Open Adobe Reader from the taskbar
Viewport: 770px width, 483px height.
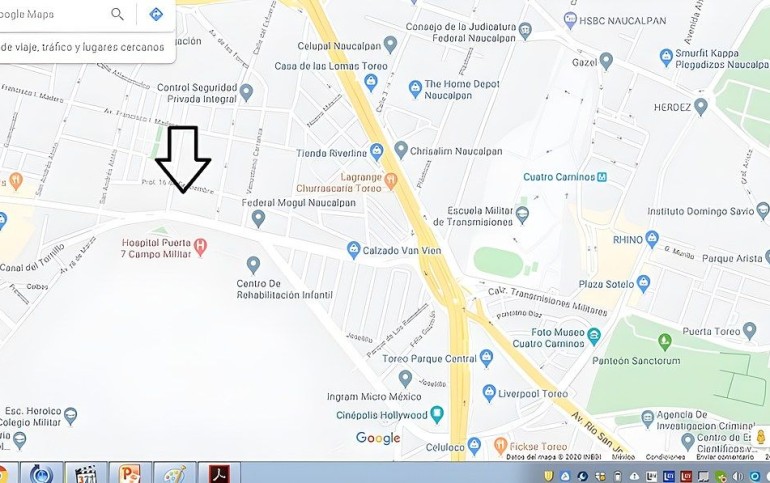(218, 472)
